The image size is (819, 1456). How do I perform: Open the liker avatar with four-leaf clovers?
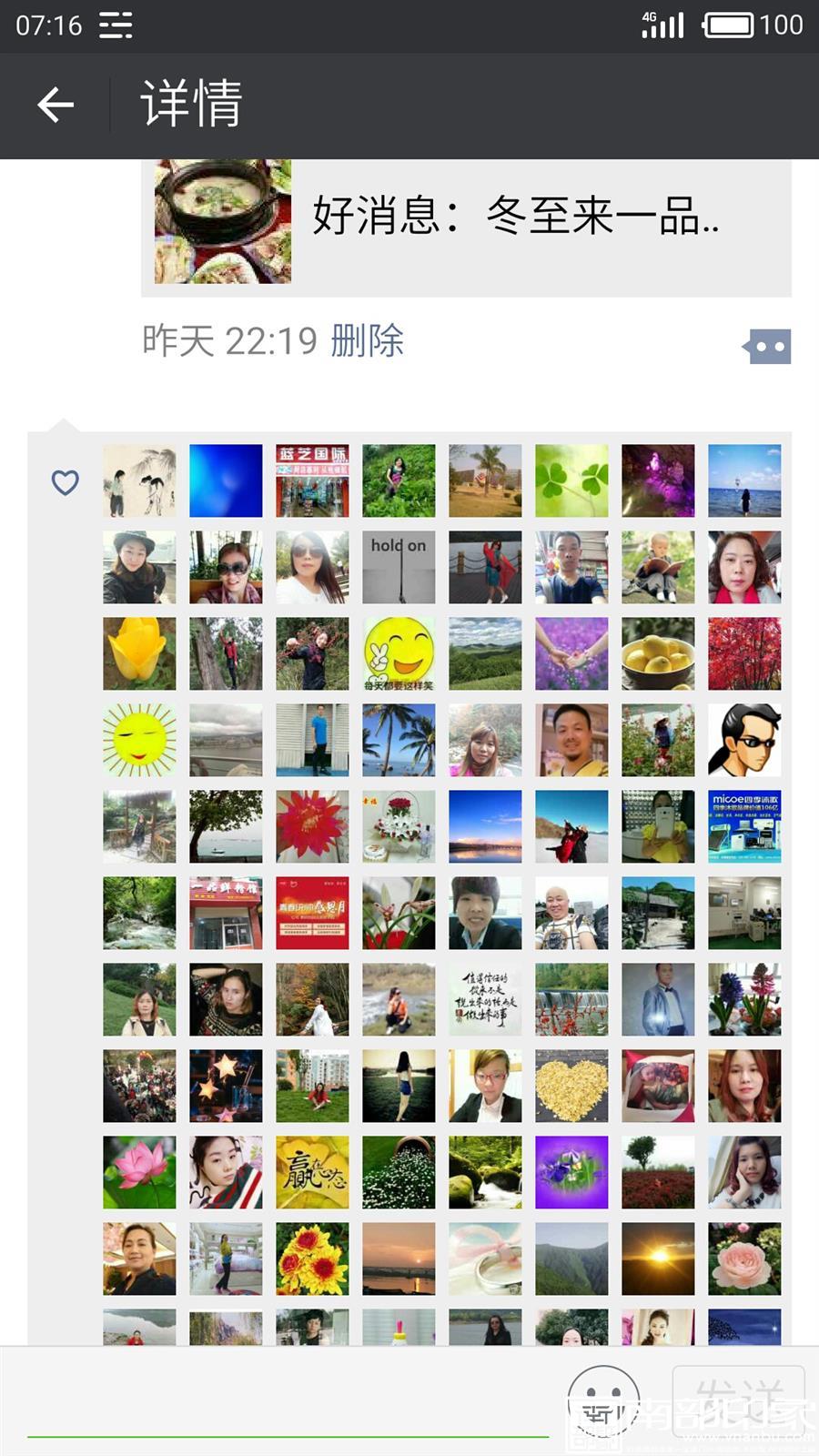[571, 480]
